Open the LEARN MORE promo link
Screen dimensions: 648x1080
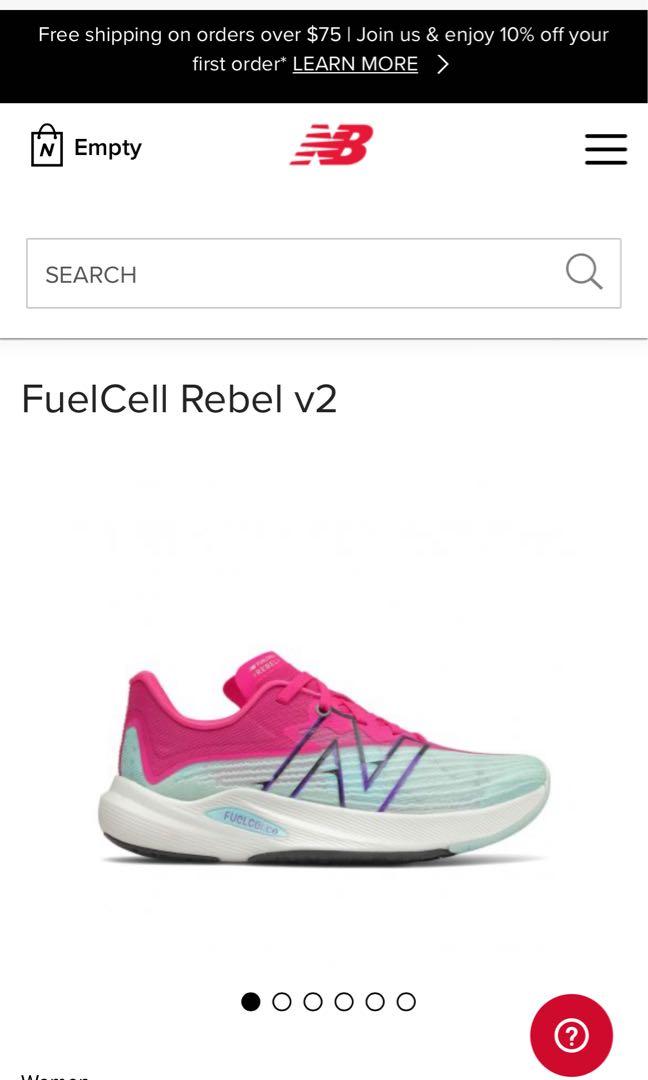click(x=355, y=64)
